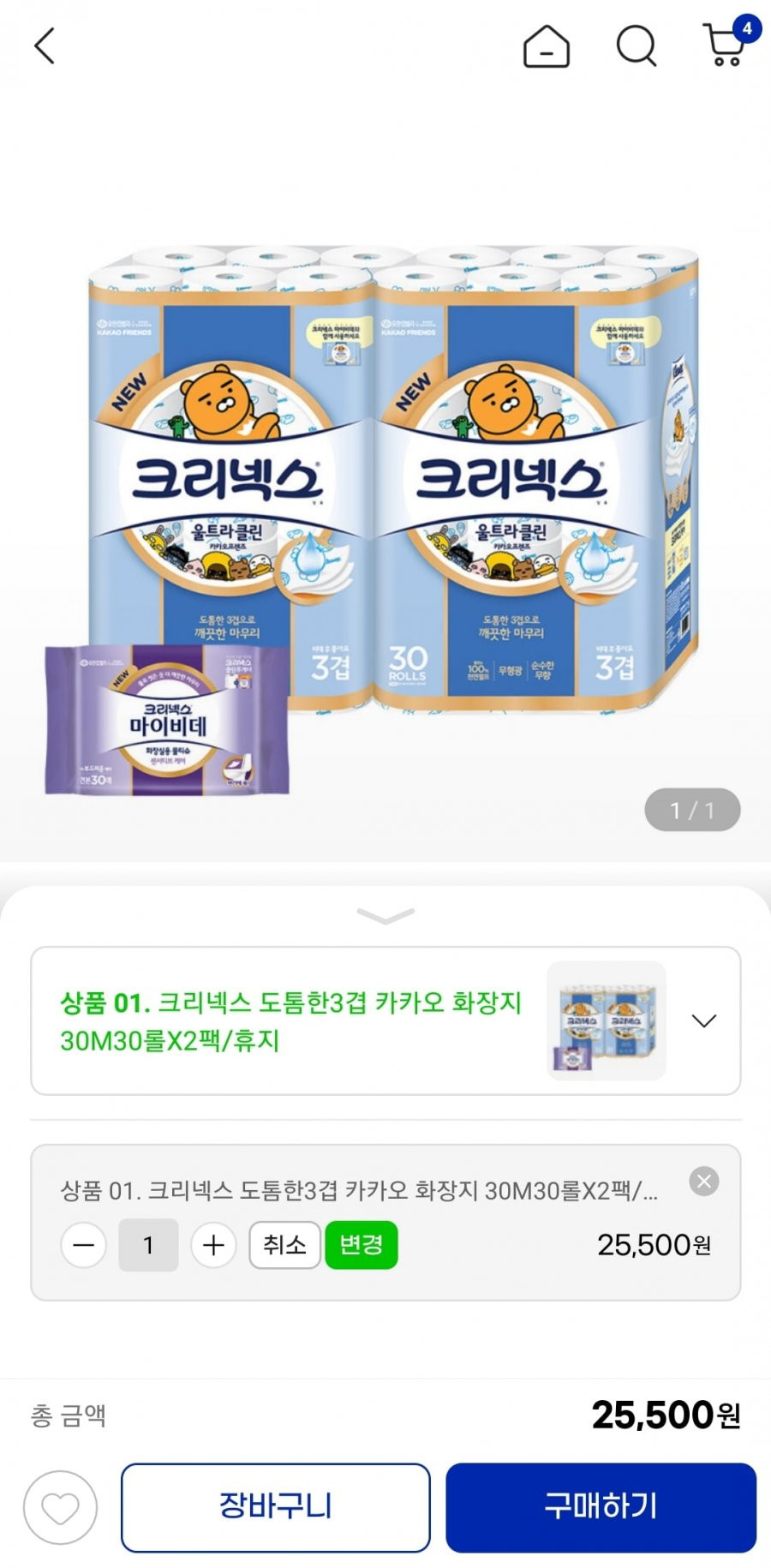Add the item to 장바구니

tap(275, 1507)
